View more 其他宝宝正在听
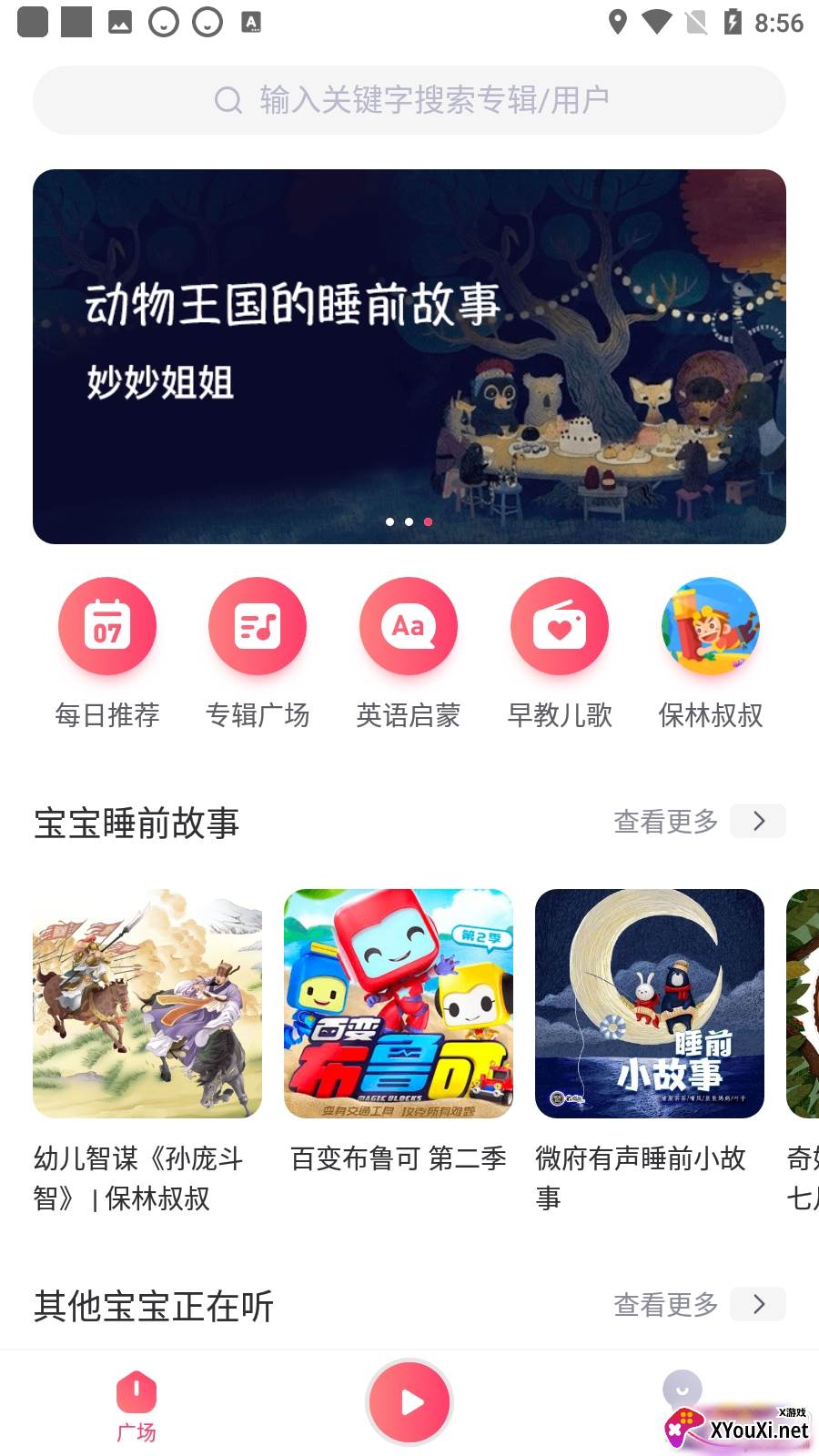819x1456 pixels. 698,1305
